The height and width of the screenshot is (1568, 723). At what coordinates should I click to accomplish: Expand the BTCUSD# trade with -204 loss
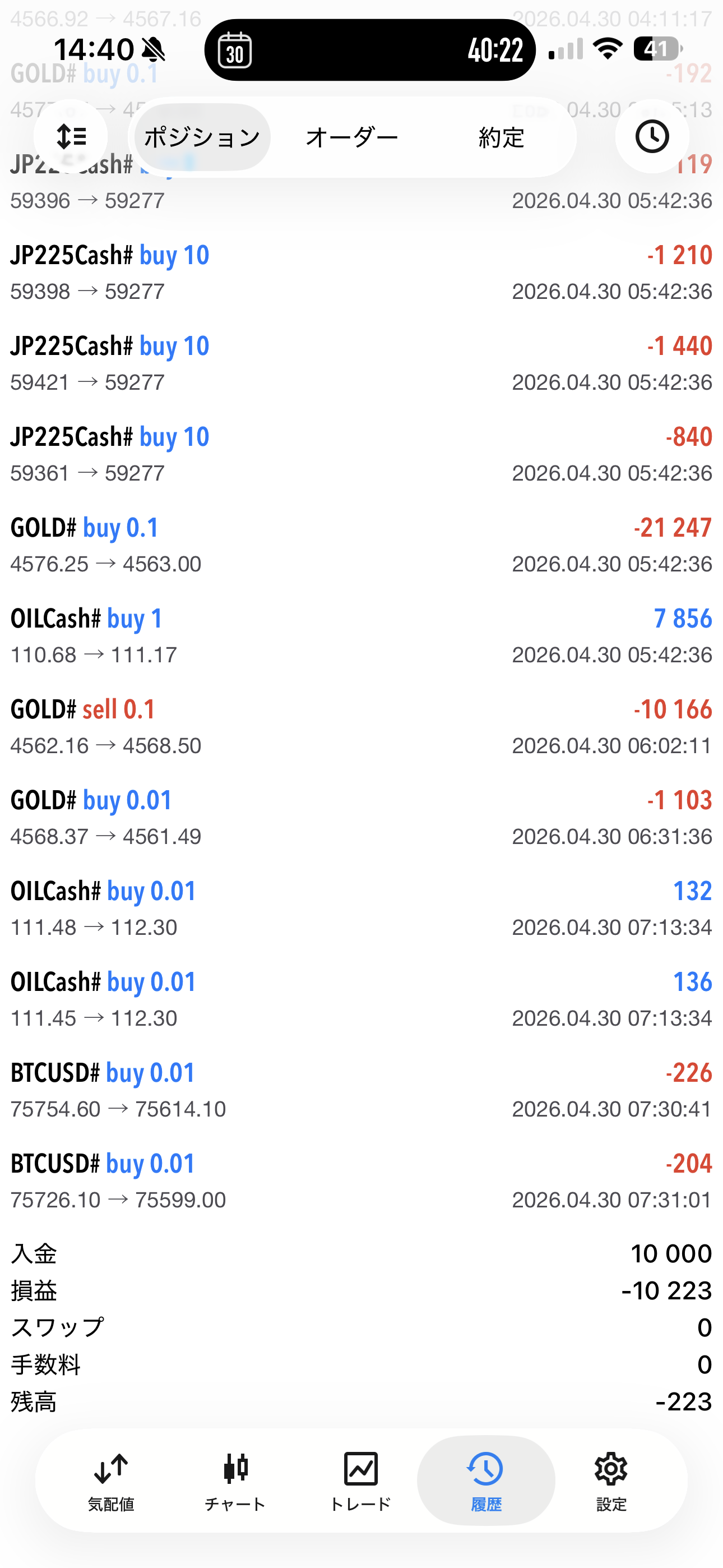click(x=361, y=1181)
